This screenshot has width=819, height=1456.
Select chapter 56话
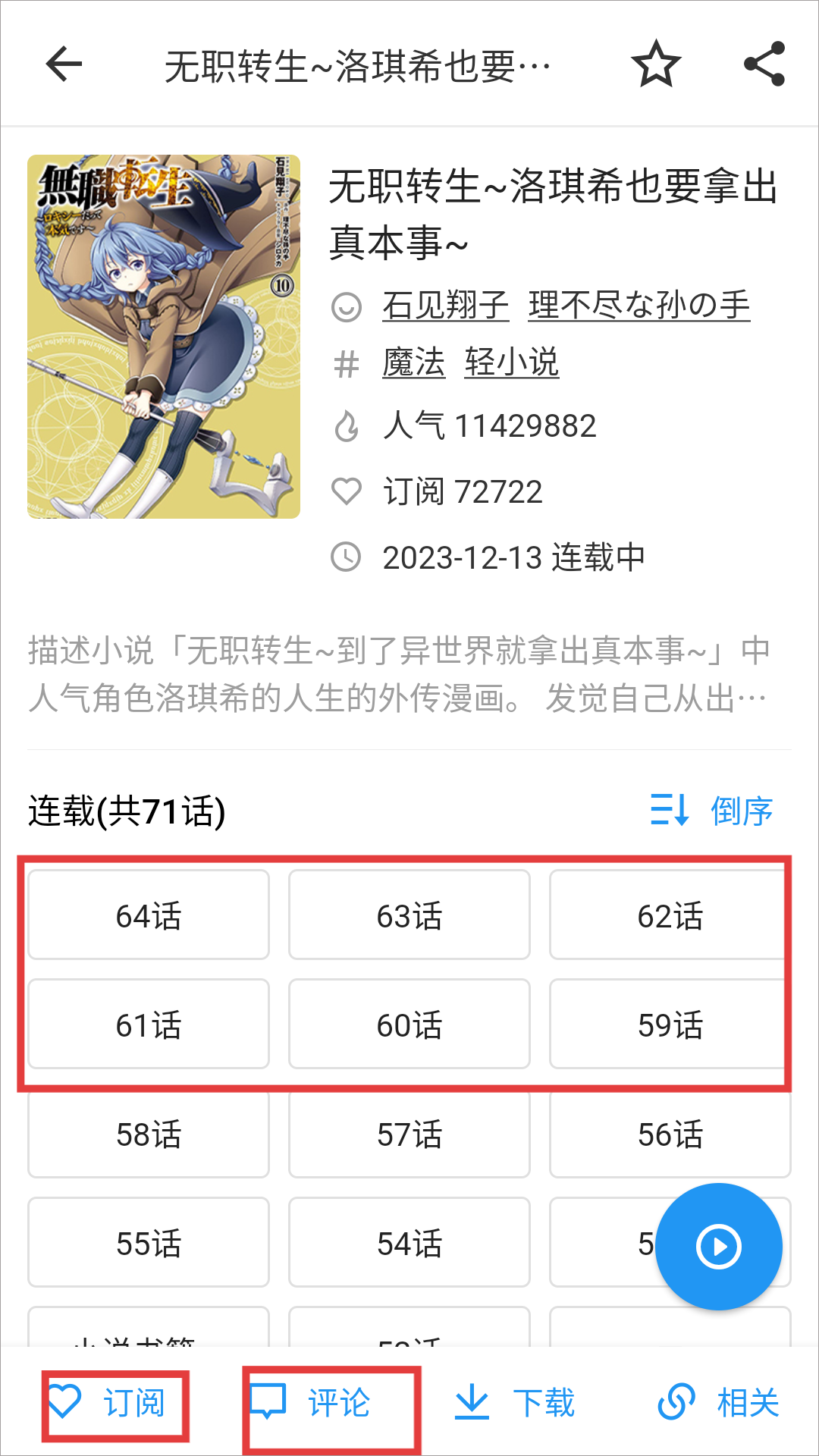pyautogui.click(x=670, y=1134)
